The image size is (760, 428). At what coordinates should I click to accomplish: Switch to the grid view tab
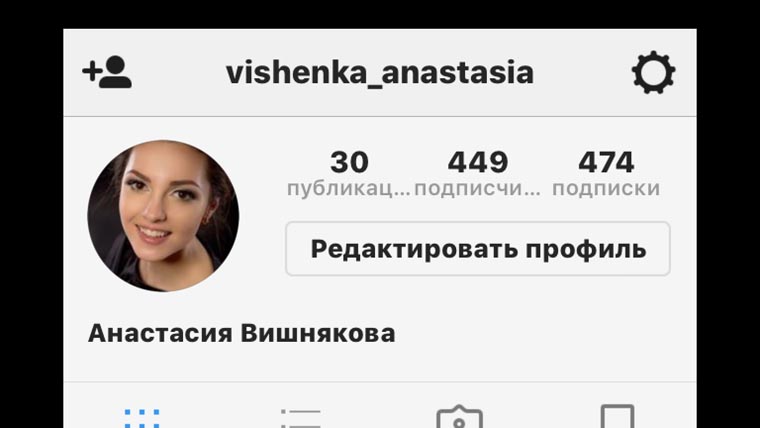[142, 417]
